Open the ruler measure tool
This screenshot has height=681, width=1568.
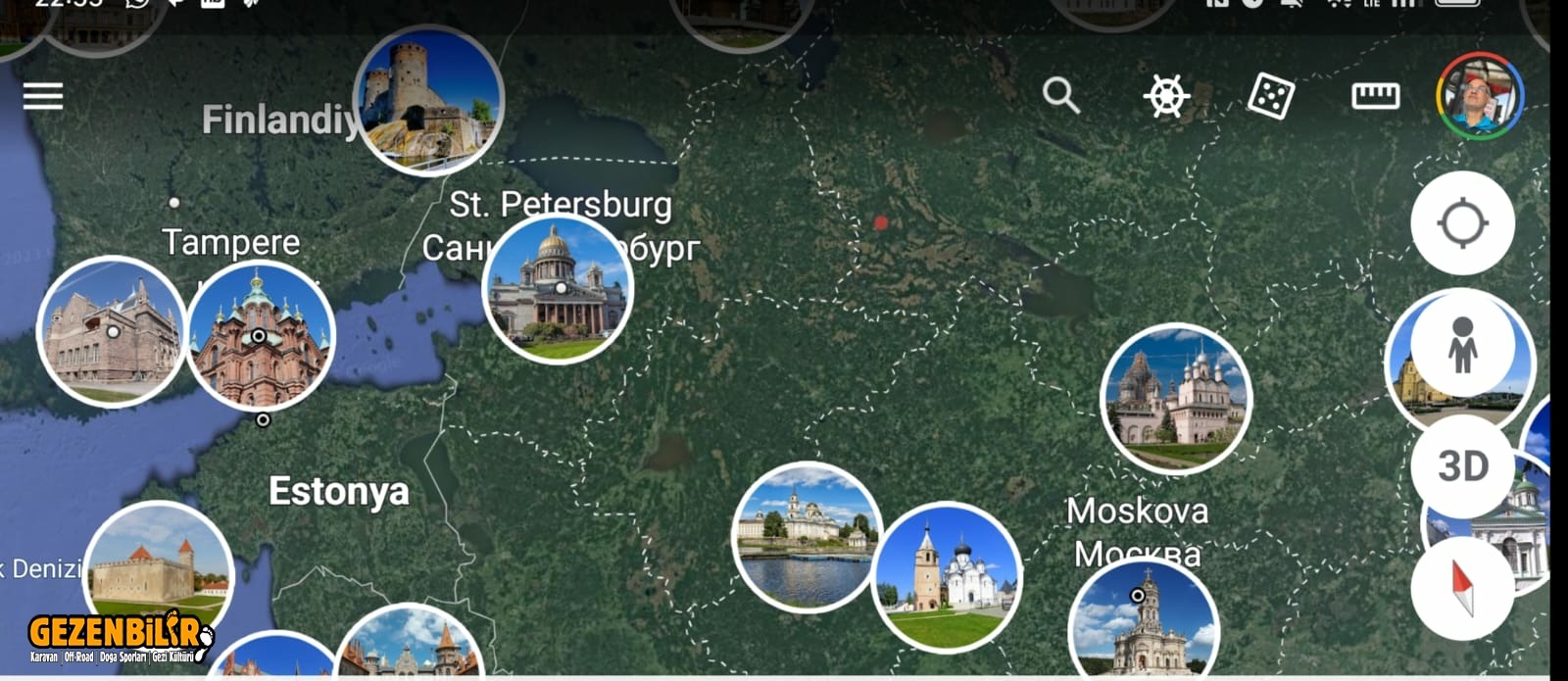pyautogui.click(x=1375, y=96)
